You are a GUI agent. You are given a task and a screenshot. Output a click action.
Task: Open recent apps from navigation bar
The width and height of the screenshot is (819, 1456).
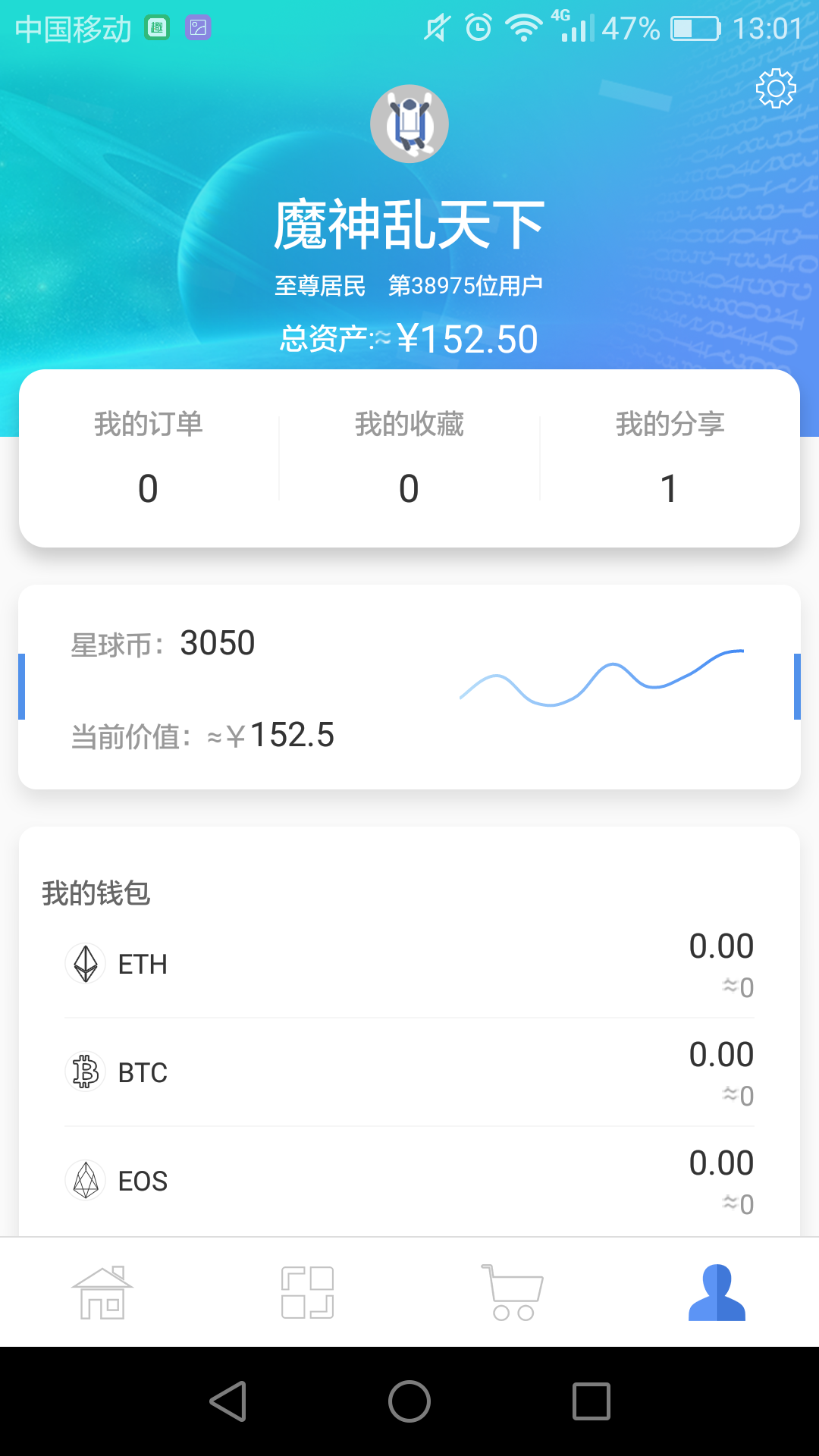pos(591,1401)
